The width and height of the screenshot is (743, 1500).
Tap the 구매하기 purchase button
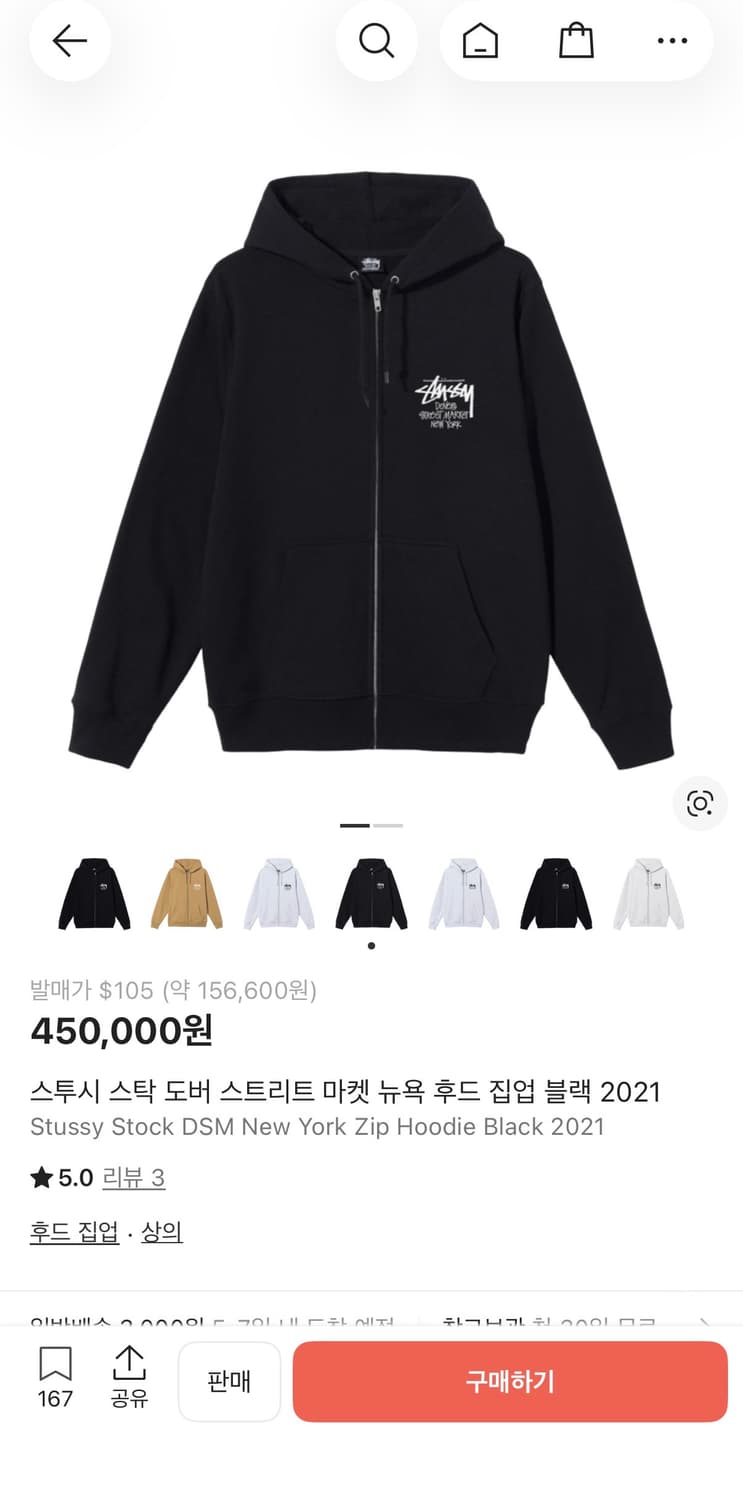click(510, 1381)
